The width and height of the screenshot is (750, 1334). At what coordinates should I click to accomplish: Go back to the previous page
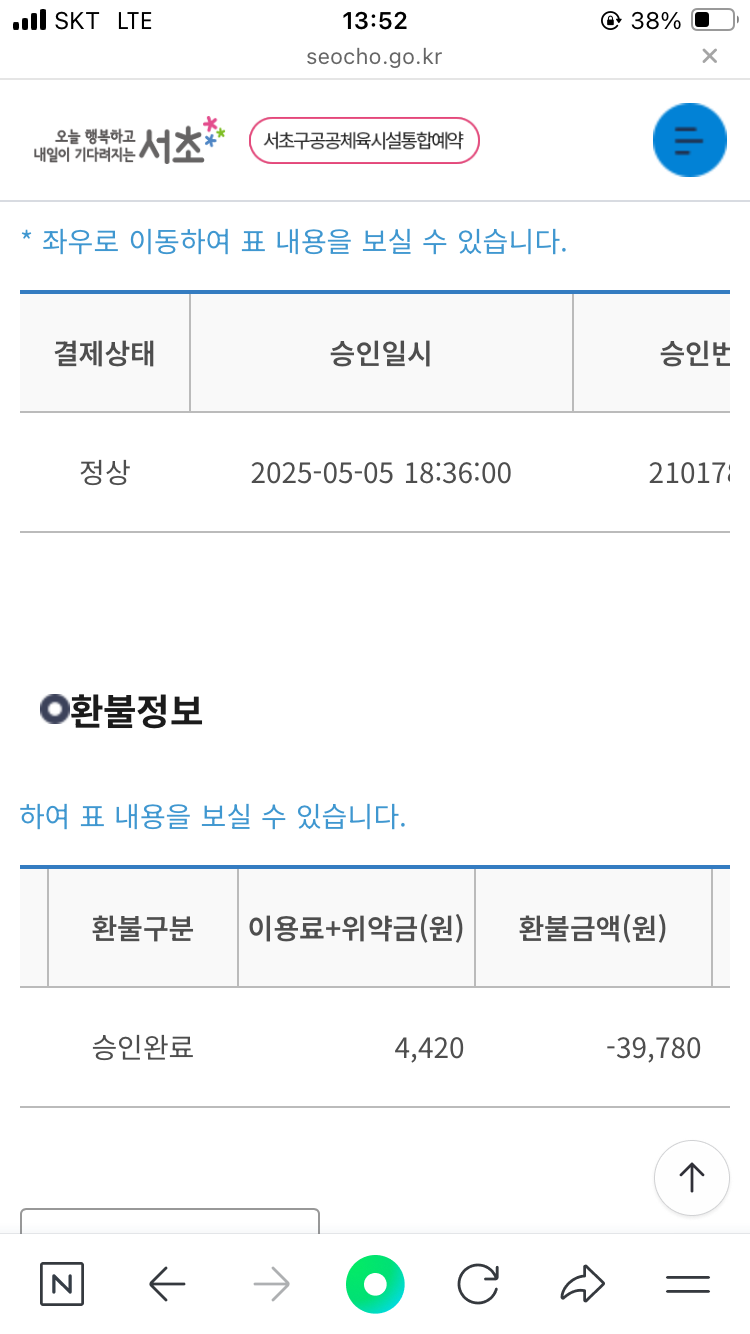pos(167,1284)
